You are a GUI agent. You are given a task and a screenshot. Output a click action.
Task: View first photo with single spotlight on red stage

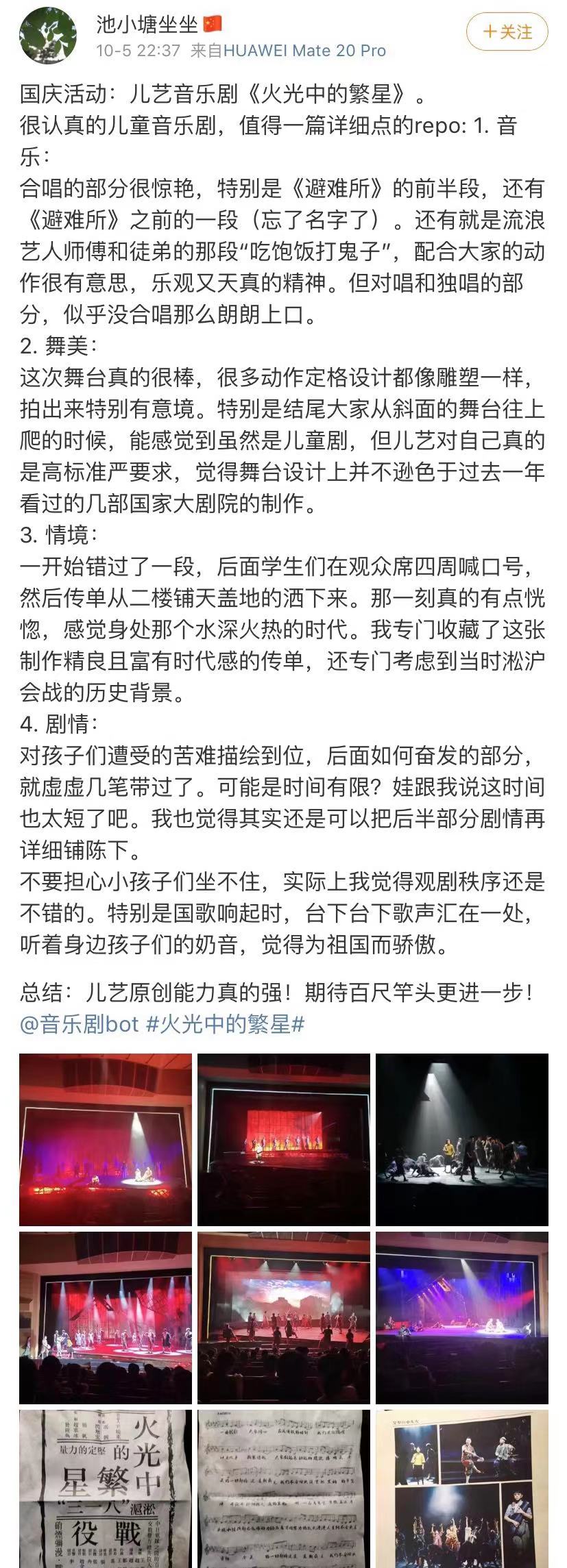[106, 1140]
